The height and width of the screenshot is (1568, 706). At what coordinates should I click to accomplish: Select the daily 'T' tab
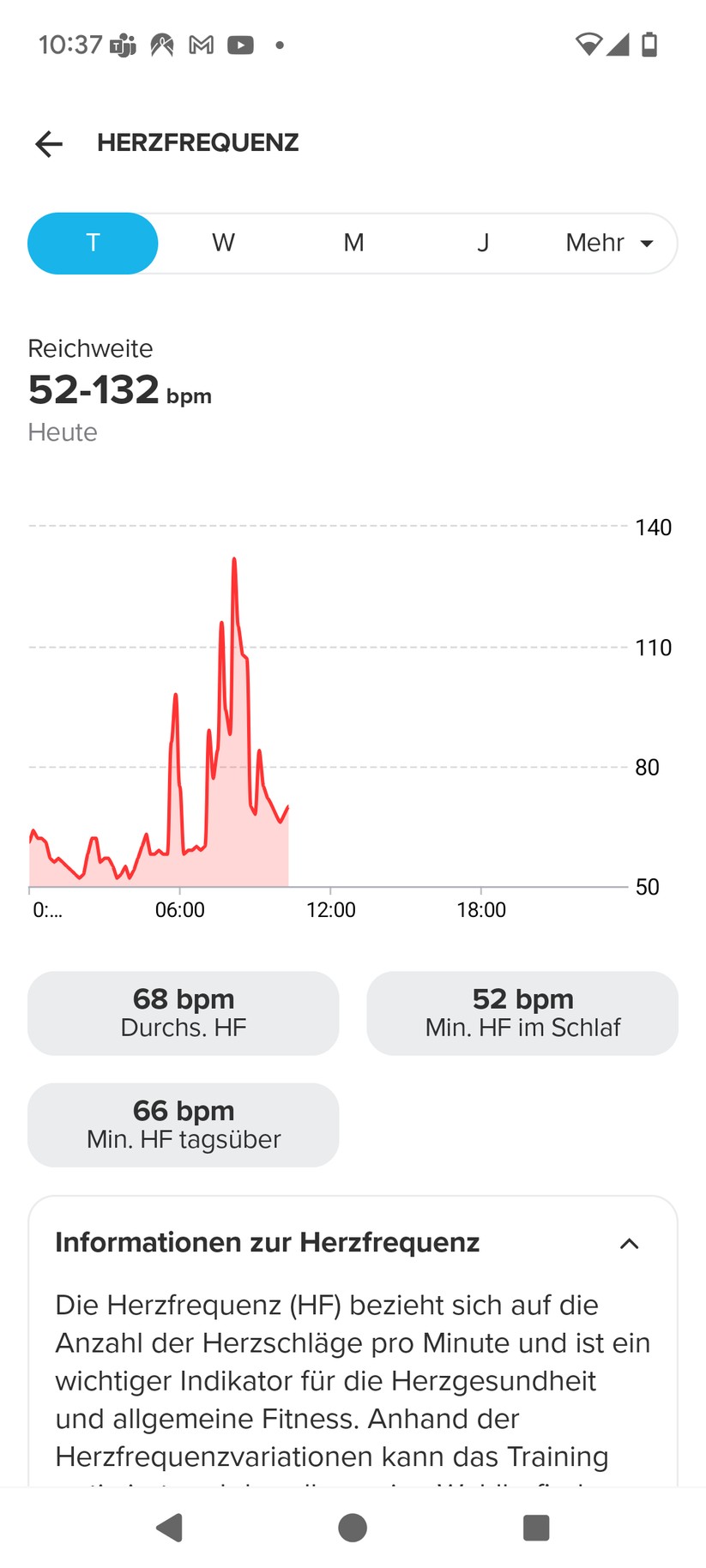coord(93,243)
